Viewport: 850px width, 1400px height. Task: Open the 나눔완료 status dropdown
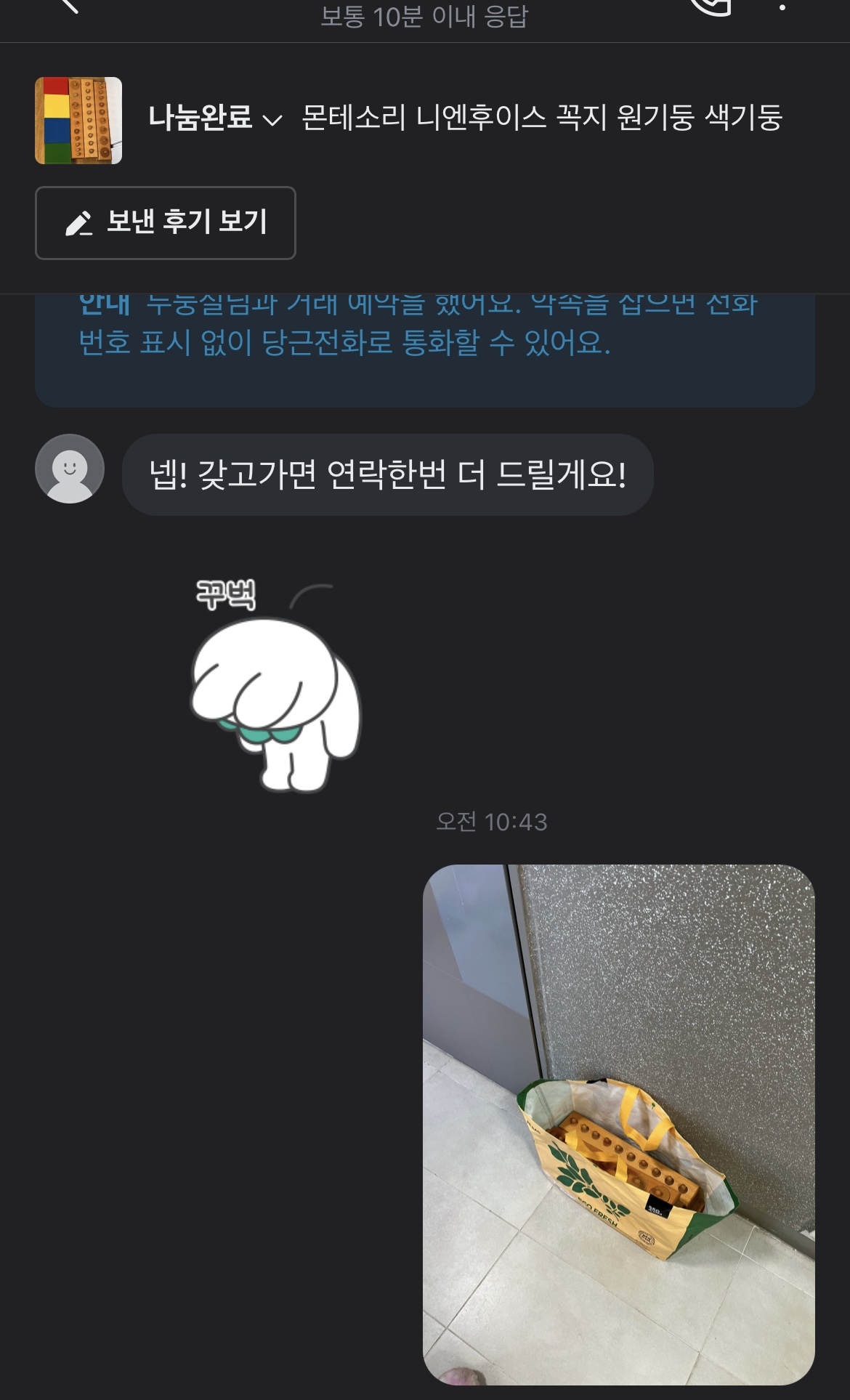[x=215, y=118]
